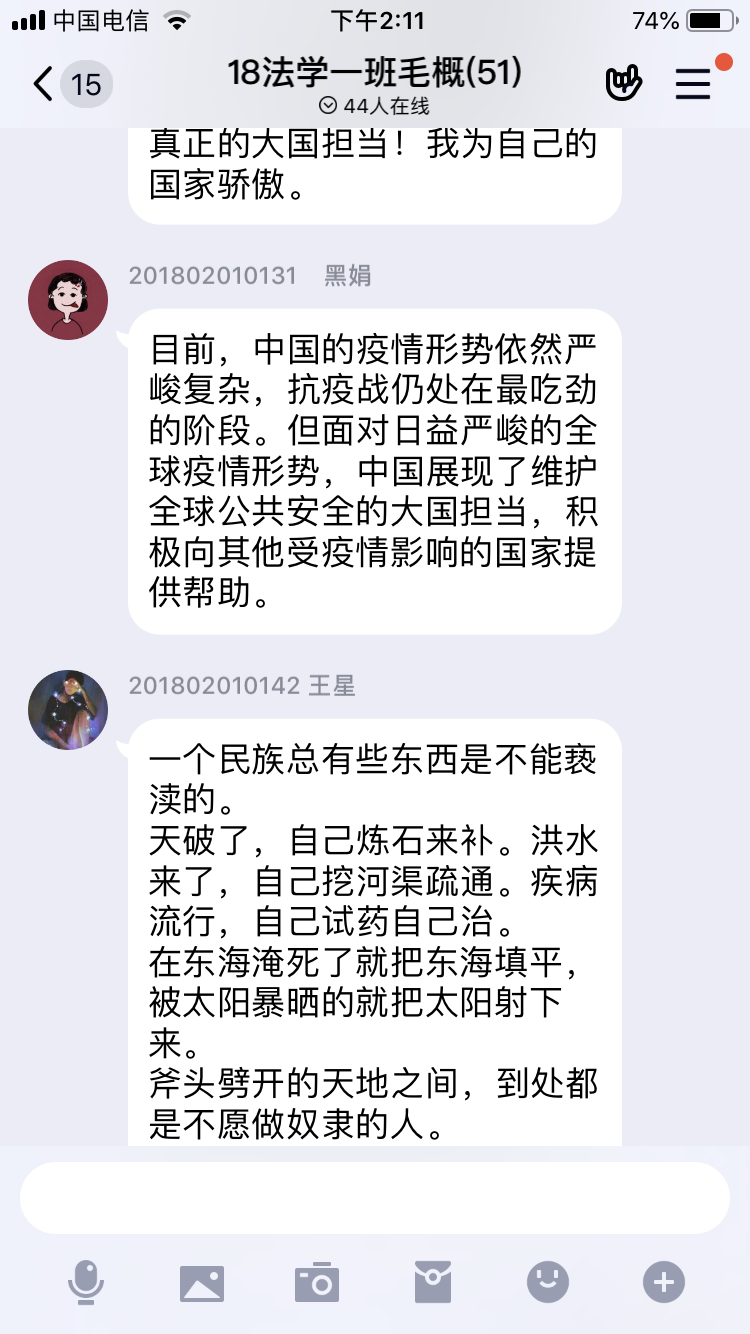Open the group chat menu
750x1334 pixels.
click(693, 84)
